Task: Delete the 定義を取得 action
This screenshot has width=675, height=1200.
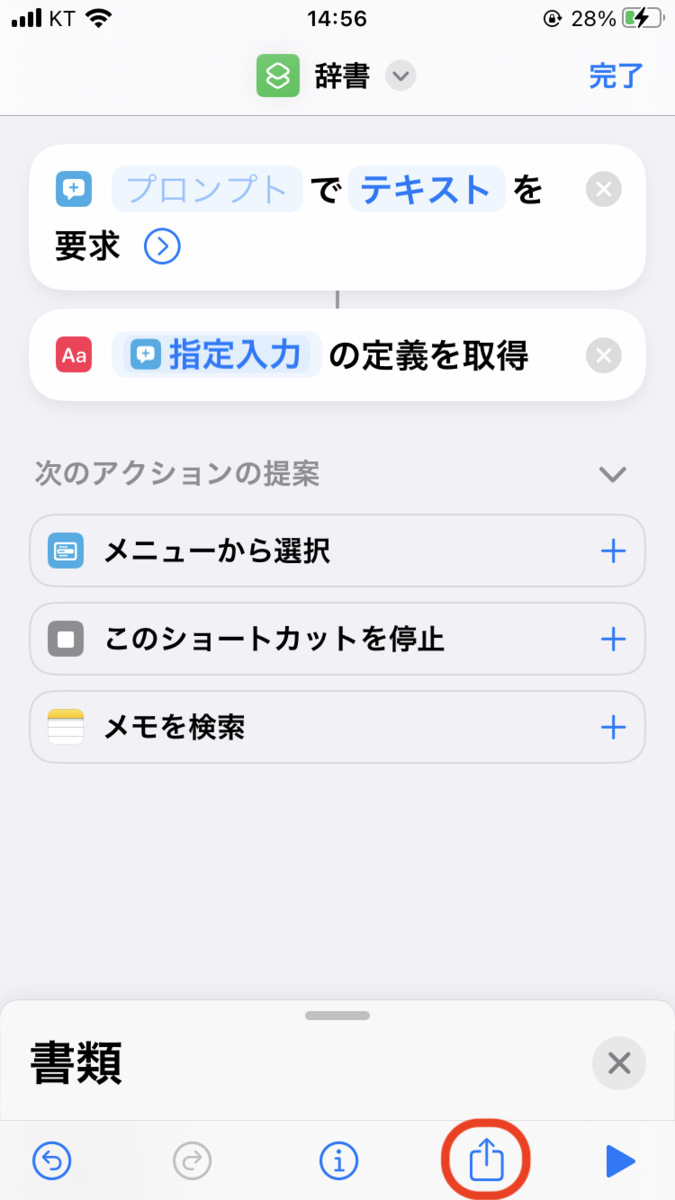Action: pyautogui.click(x=603, y=355)
